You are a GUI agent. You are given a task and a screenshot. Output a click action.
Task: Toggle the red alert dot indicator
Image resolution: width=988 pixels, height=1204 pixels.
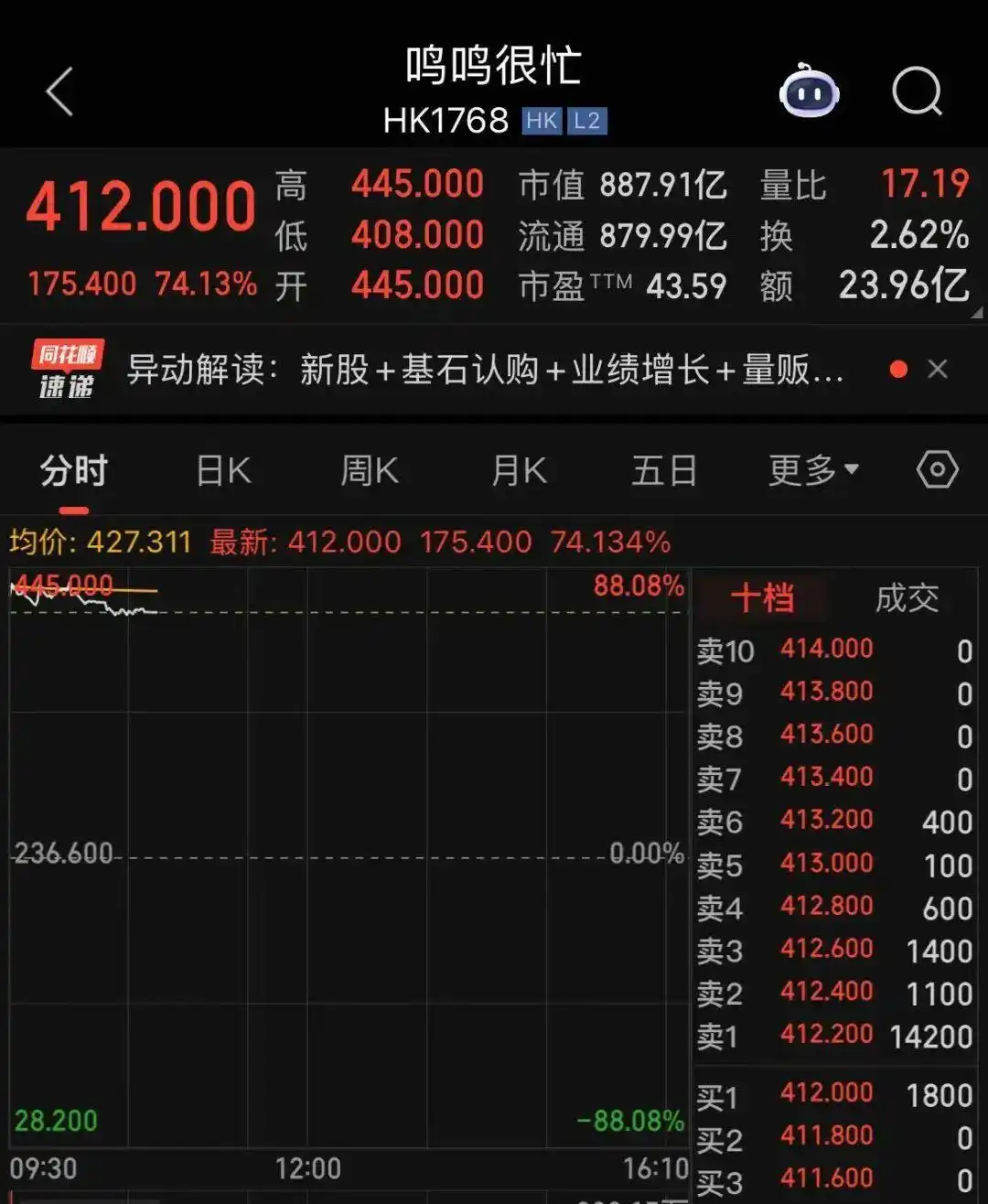click(898, 369)
